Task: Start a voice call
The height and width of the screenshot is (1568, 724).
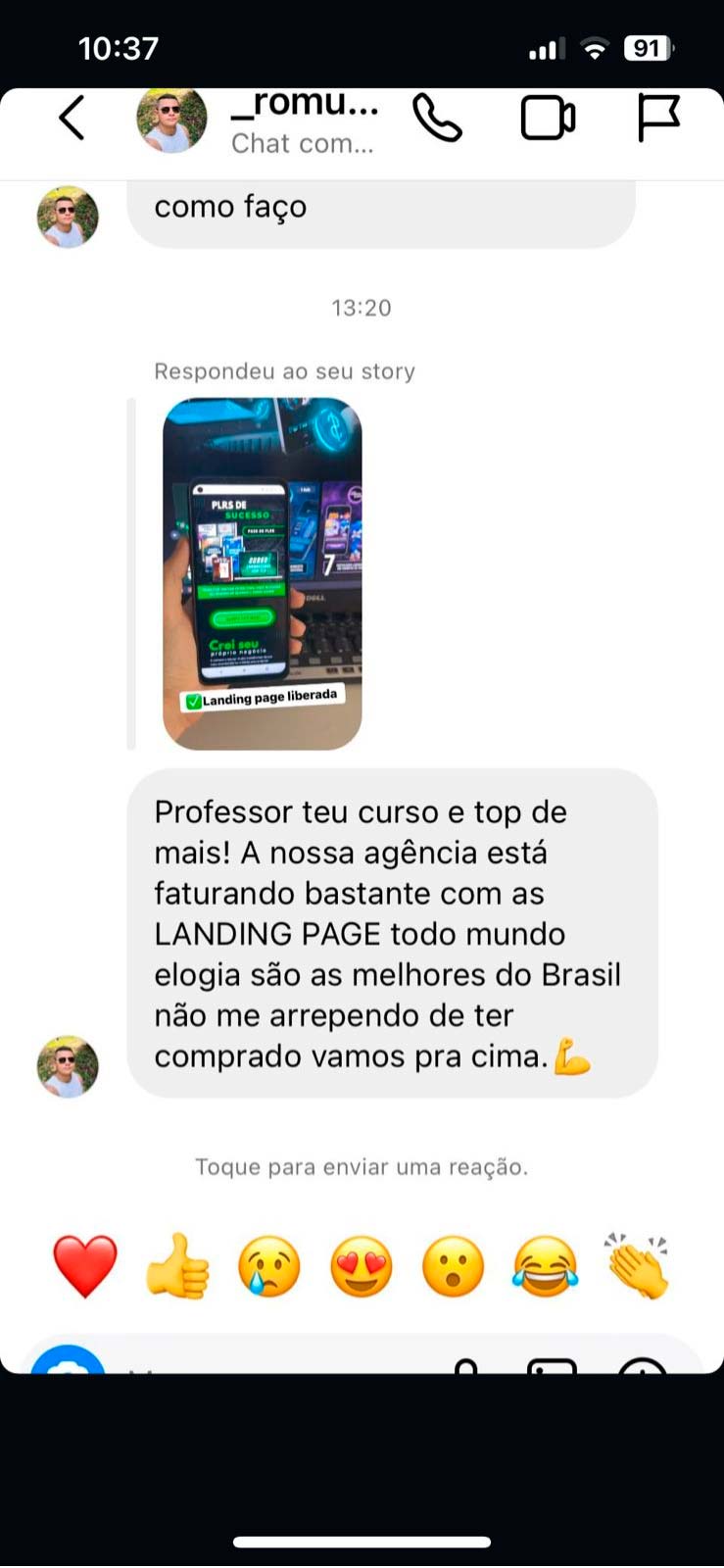Action: (x=437, y=120)
